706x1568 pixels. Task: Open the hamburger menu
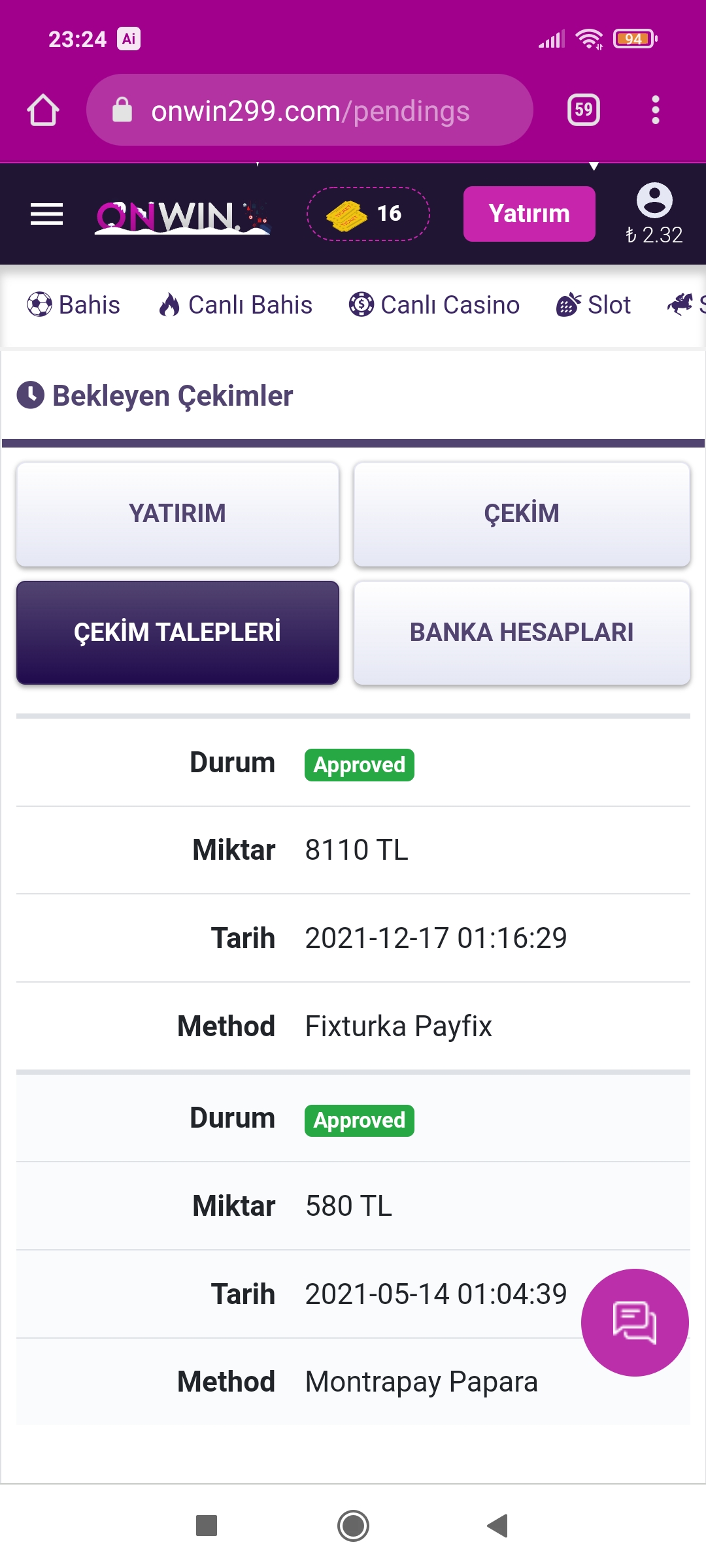pyautogui.click(x=46, y=214)
